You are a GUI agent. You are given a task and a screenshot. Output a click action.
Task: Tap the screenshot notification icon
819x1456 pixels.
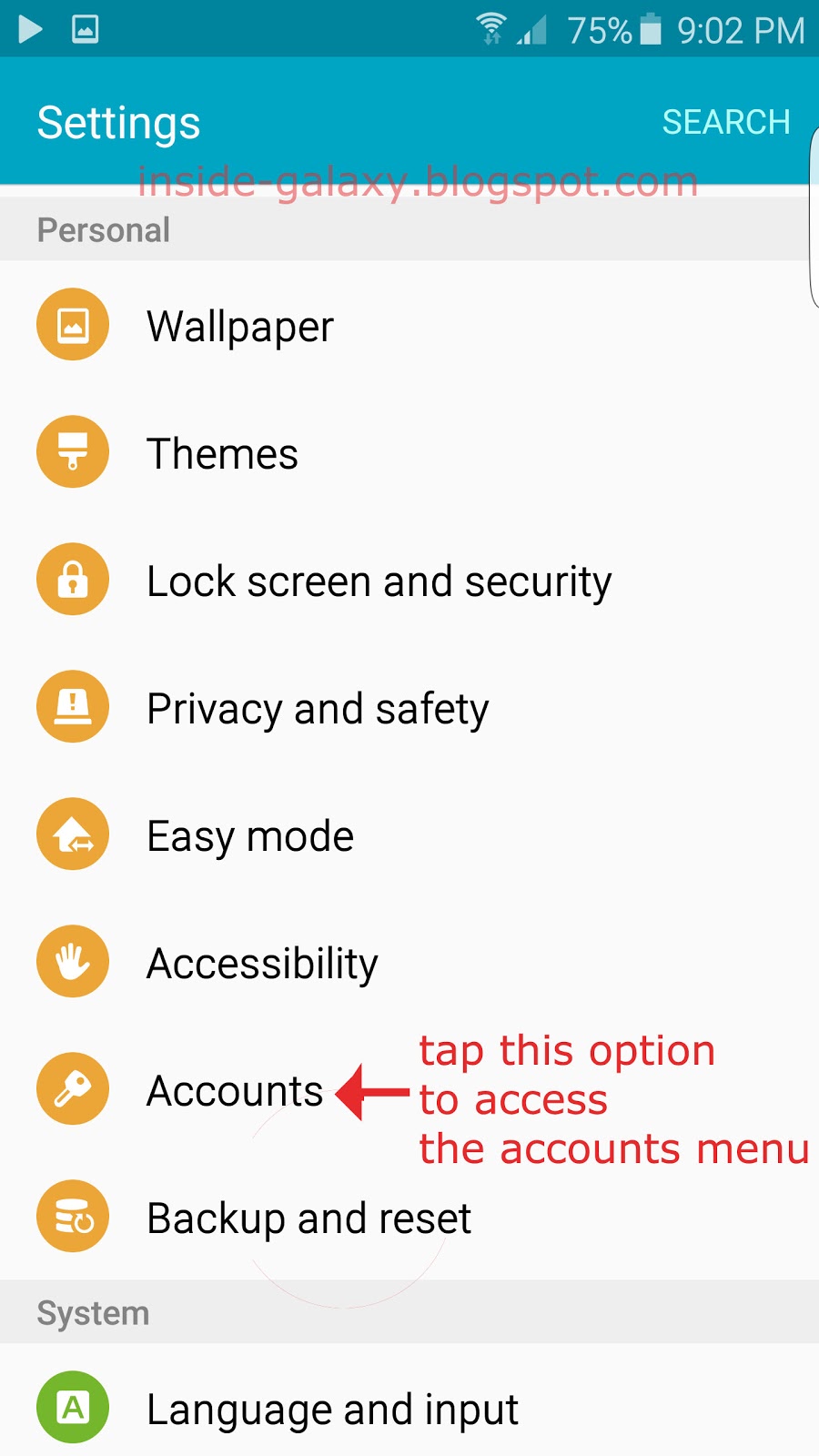click(86, 28)
